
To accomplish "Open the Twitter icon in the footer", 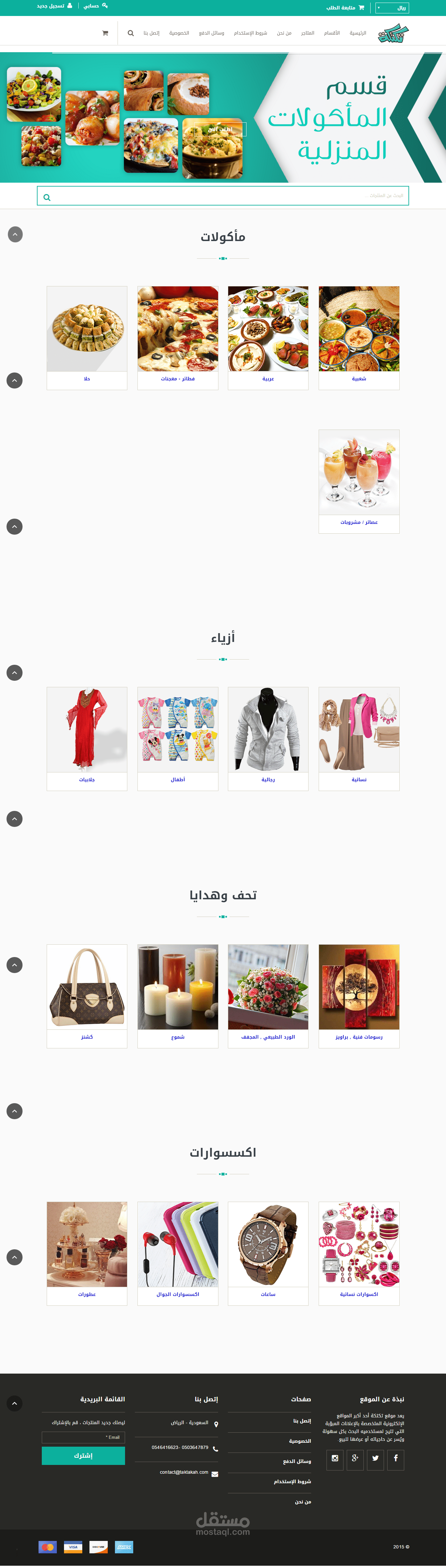I will tap(375, 1460).
